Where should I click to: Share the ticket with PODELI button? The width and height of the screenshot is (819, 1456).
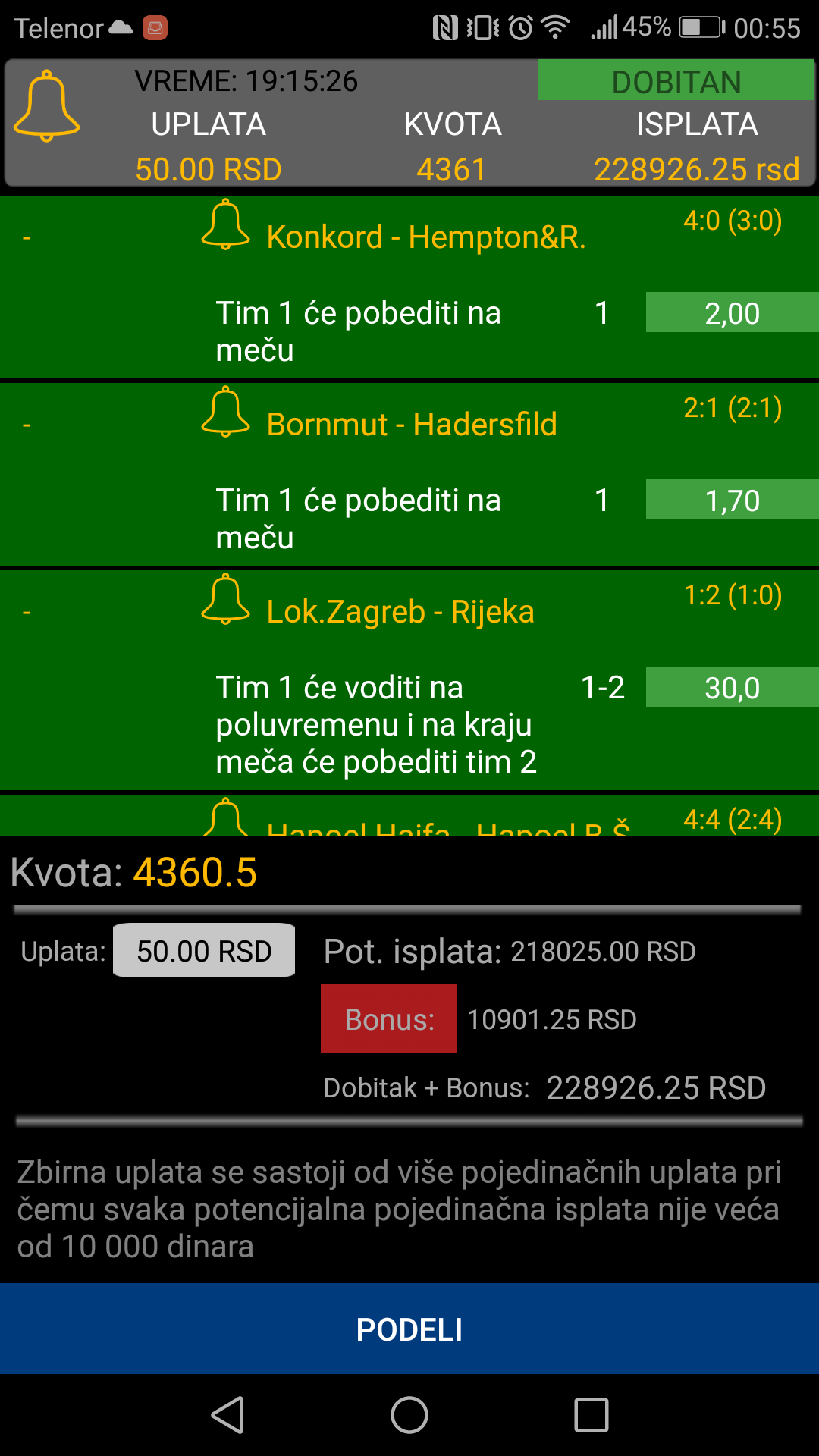click(x=409, y=1329)
